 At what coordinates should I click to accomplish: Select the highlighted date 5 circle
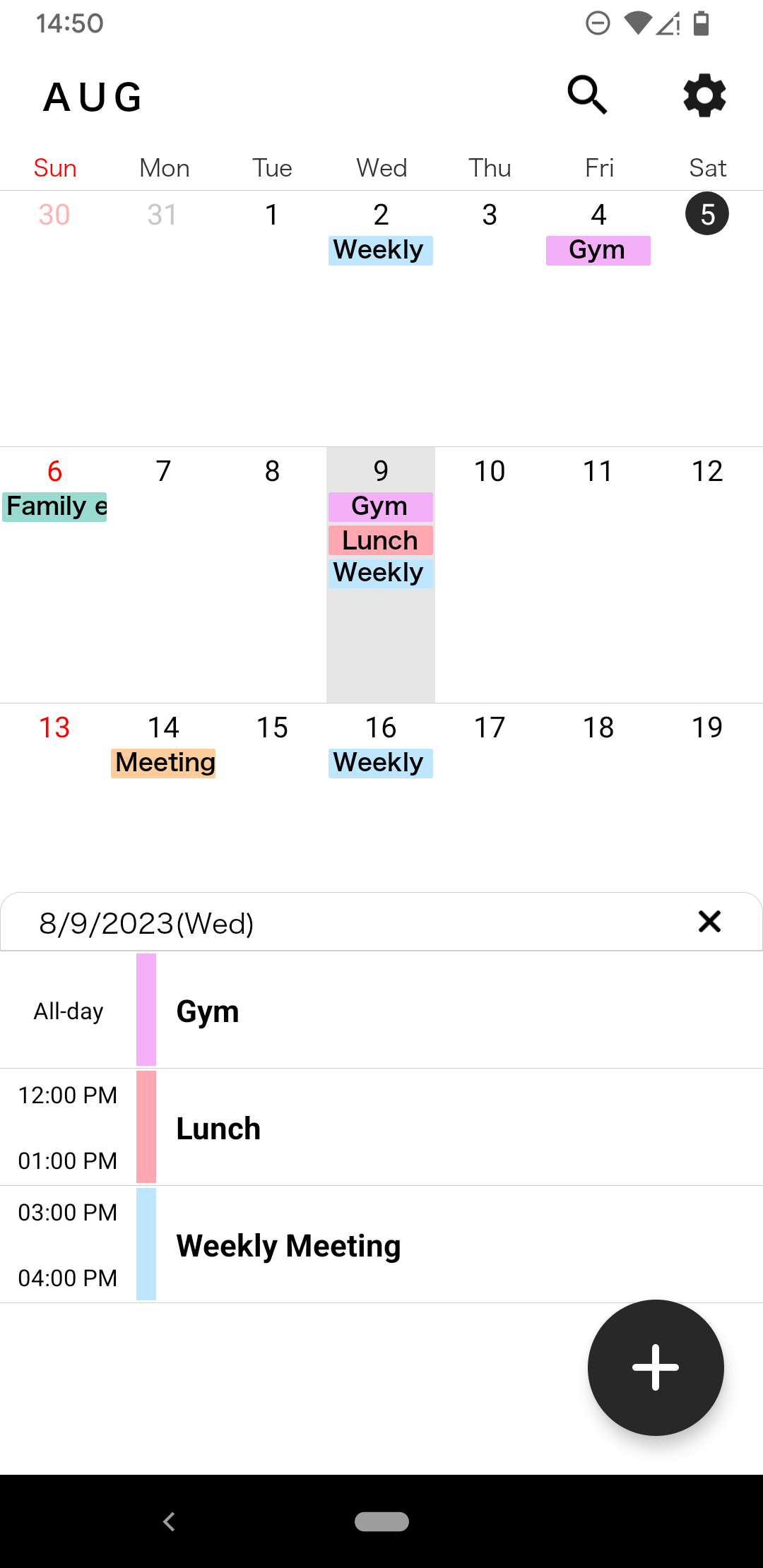(x=706, y=214)
